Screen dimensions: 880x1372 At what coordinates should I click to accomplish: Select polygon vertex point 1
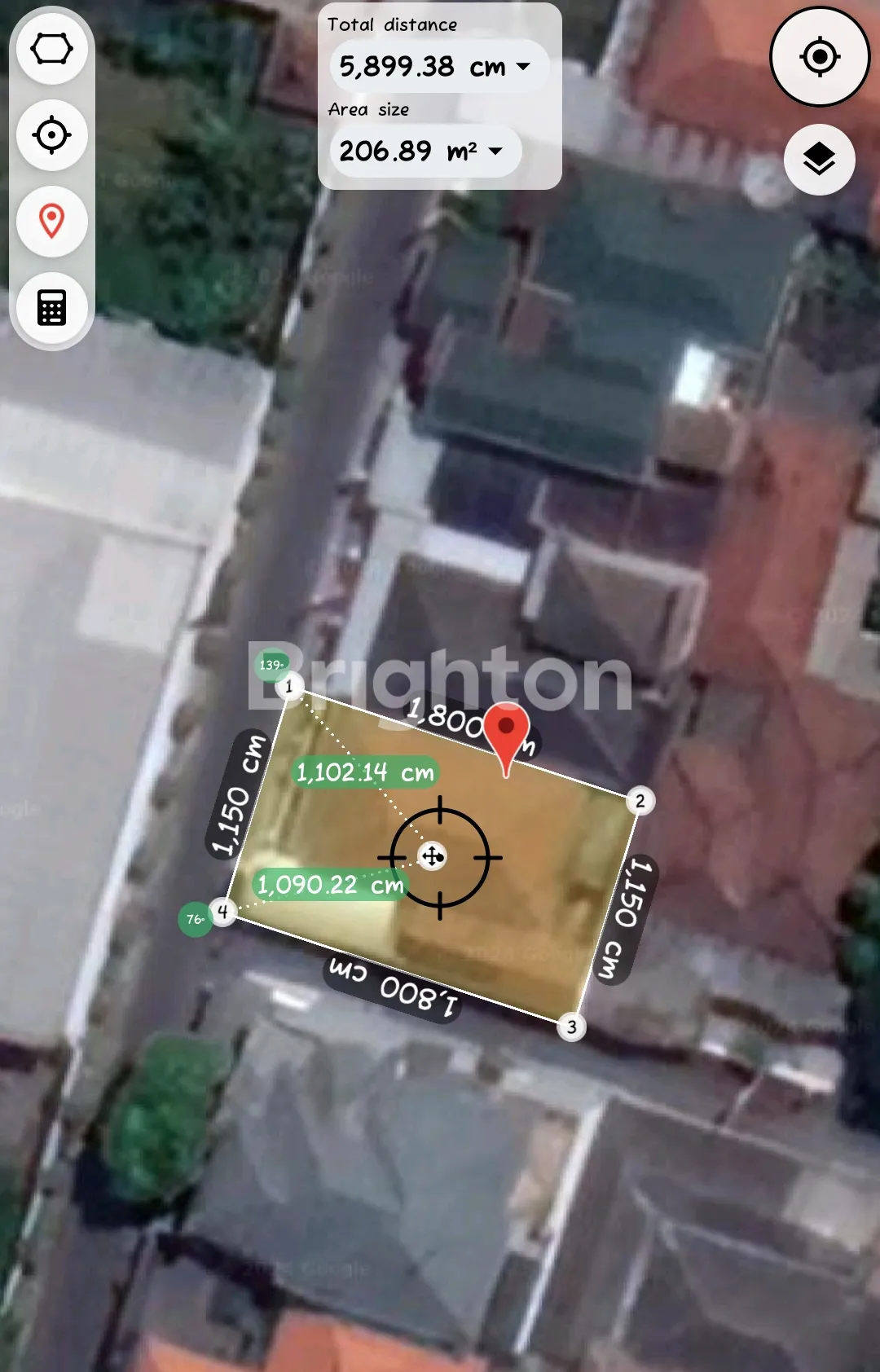[x=288, y=687]
